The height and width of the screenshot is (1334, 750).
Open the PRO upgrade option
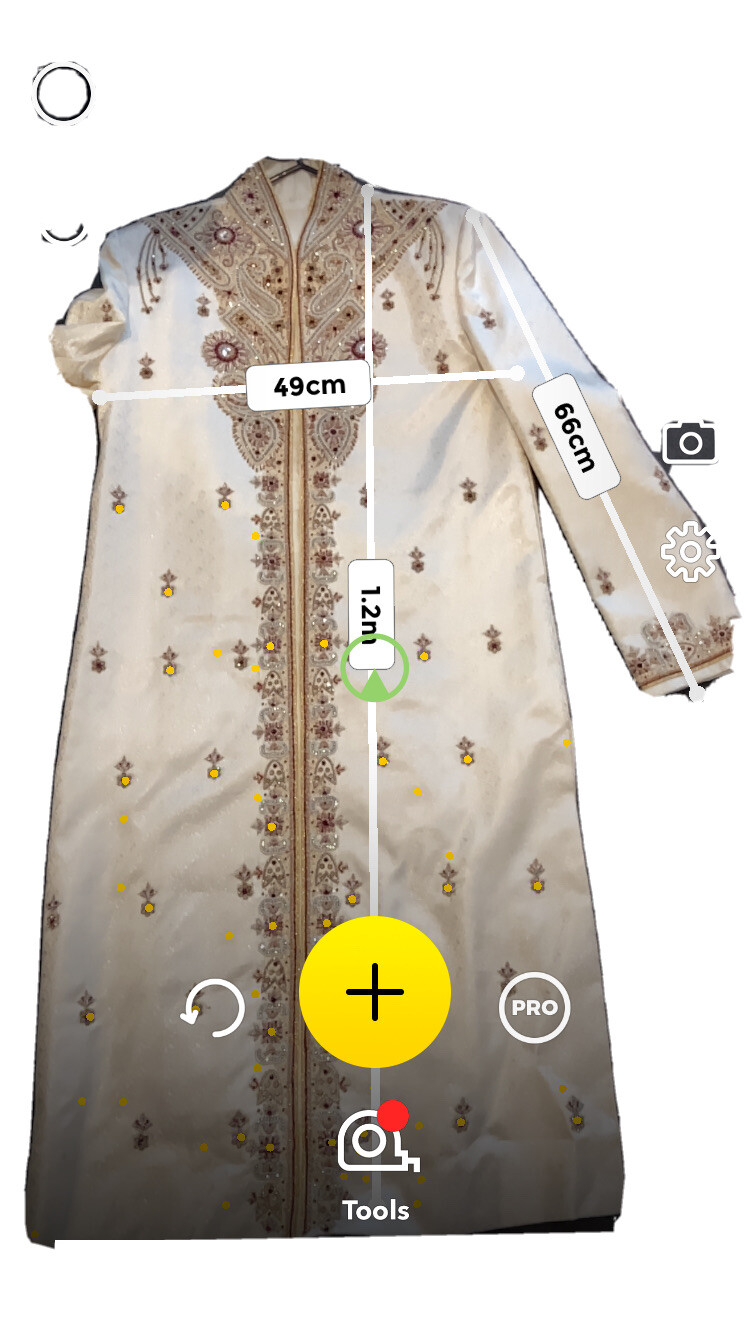tap(534, 1007)
